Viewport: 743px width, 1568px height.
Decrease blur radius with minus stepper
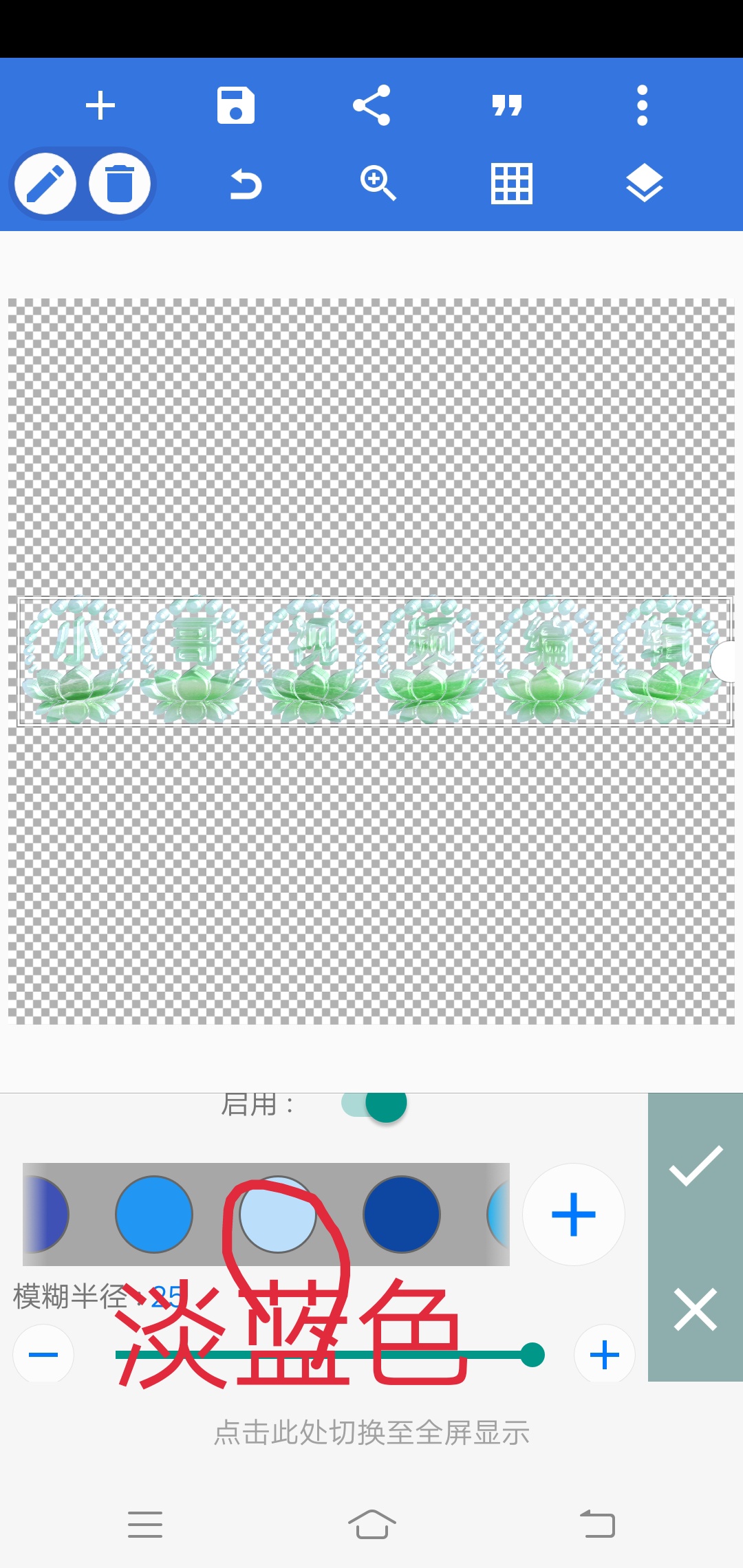point(43,1353)
